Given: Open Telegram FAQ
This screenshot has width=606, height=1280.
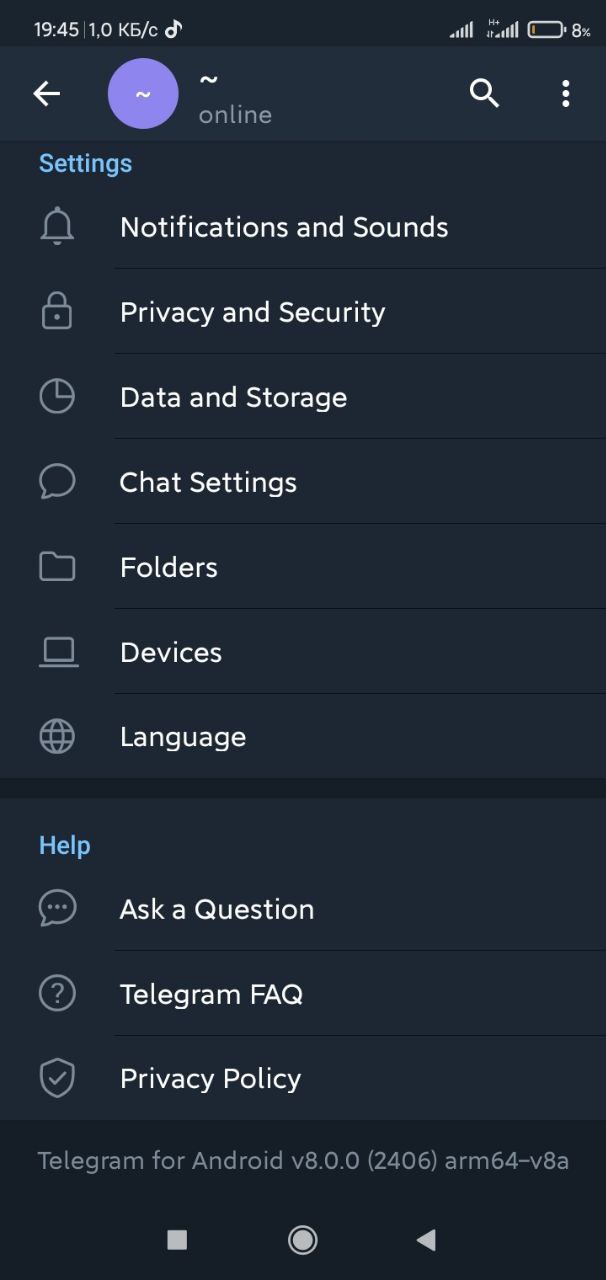Looking at the screenshot, I should click(303, 994).
